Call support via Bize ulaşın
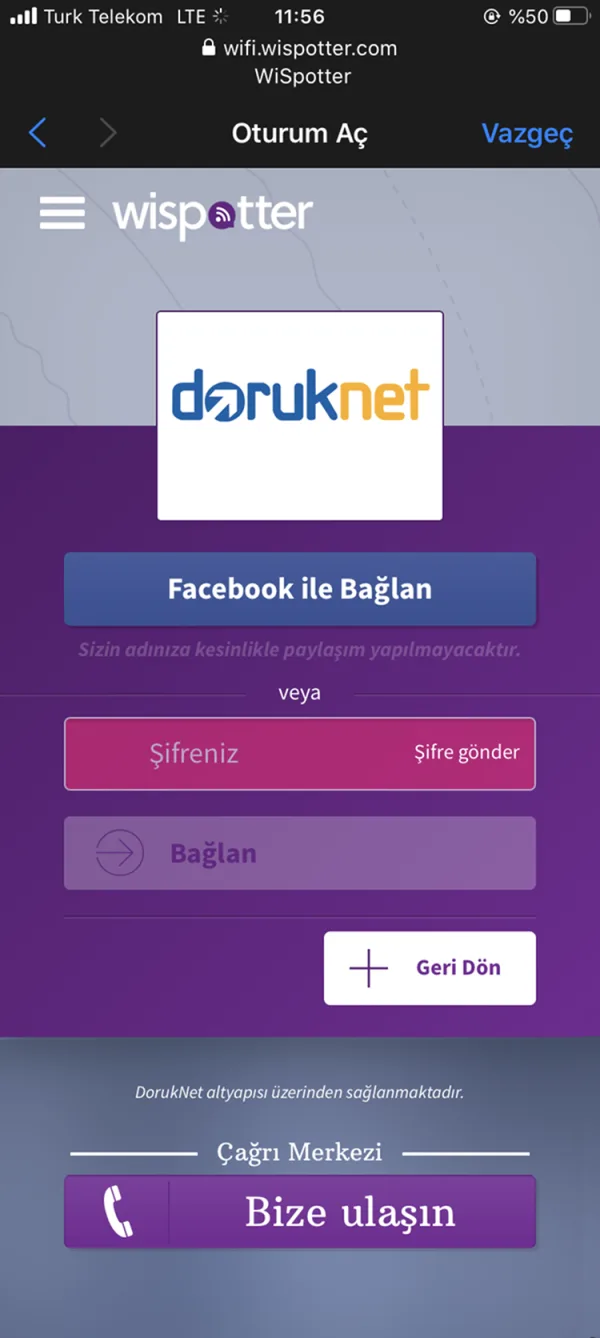The width and height of the screenshot is (600, 1338). [300, 1212]
